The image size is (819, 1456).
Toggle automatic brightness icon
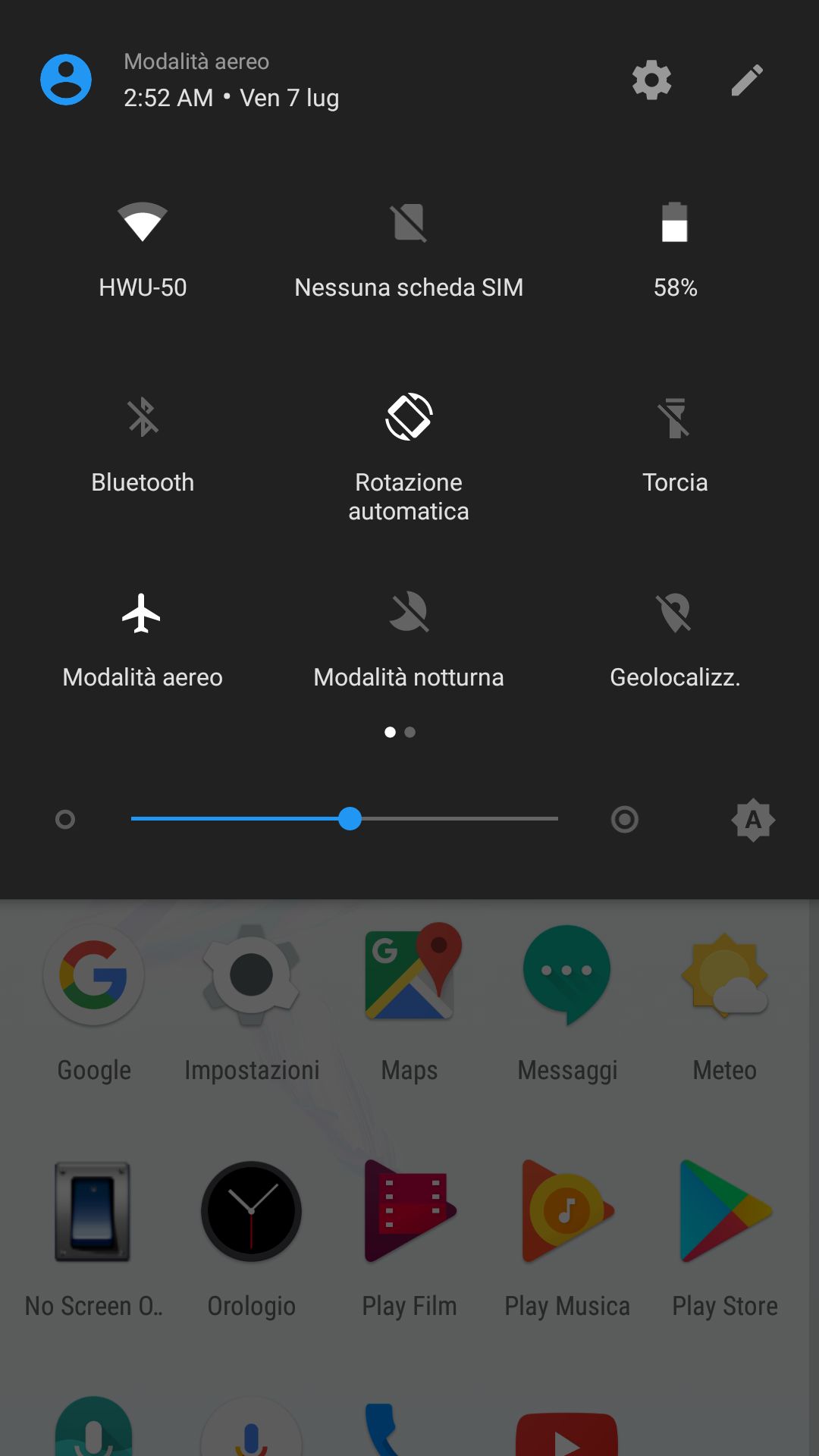coord(753,820)
